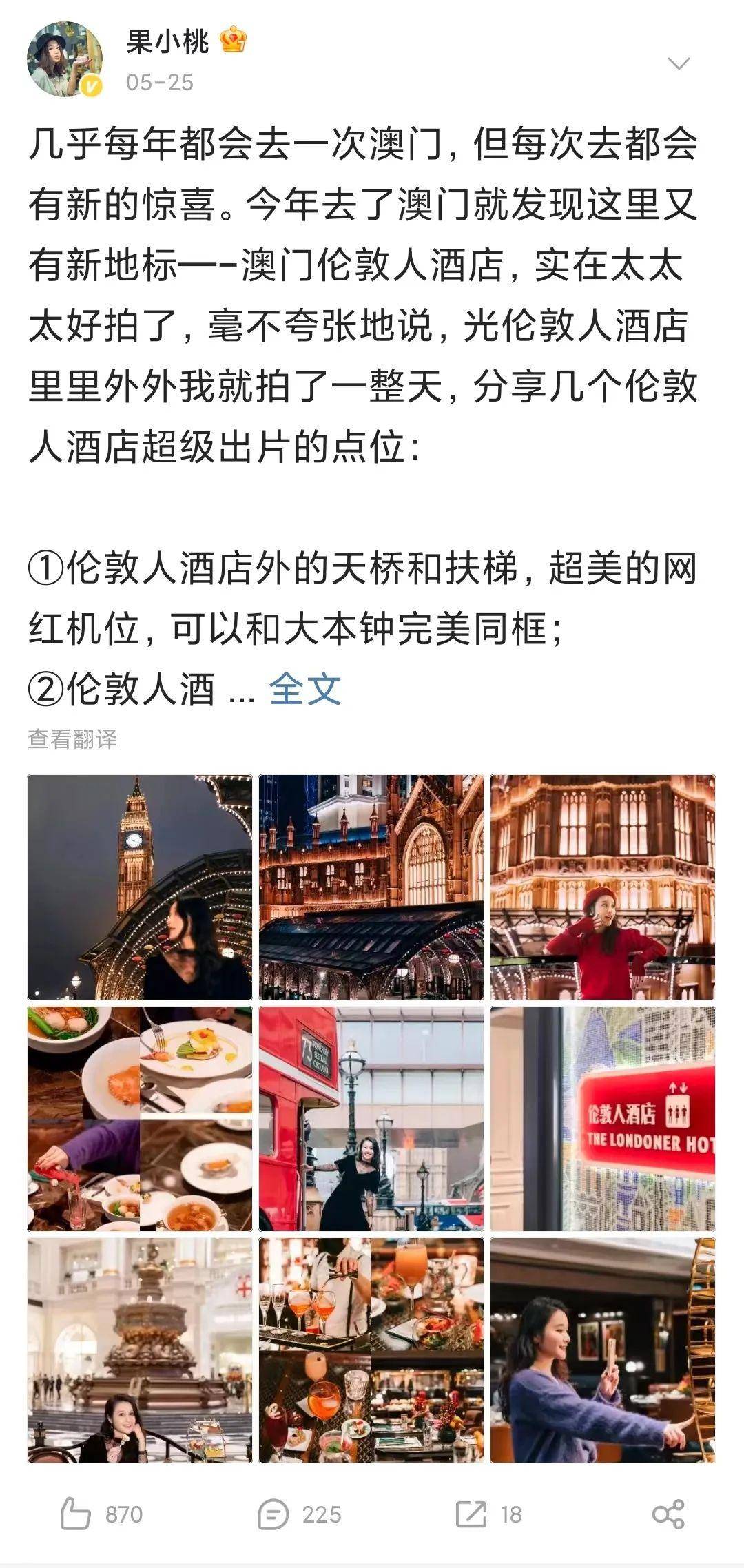Image resolution: width=744 pixels, height=1568 pixels.
Task: Expand the post options chevron
Action: click(x=679, y=64)
